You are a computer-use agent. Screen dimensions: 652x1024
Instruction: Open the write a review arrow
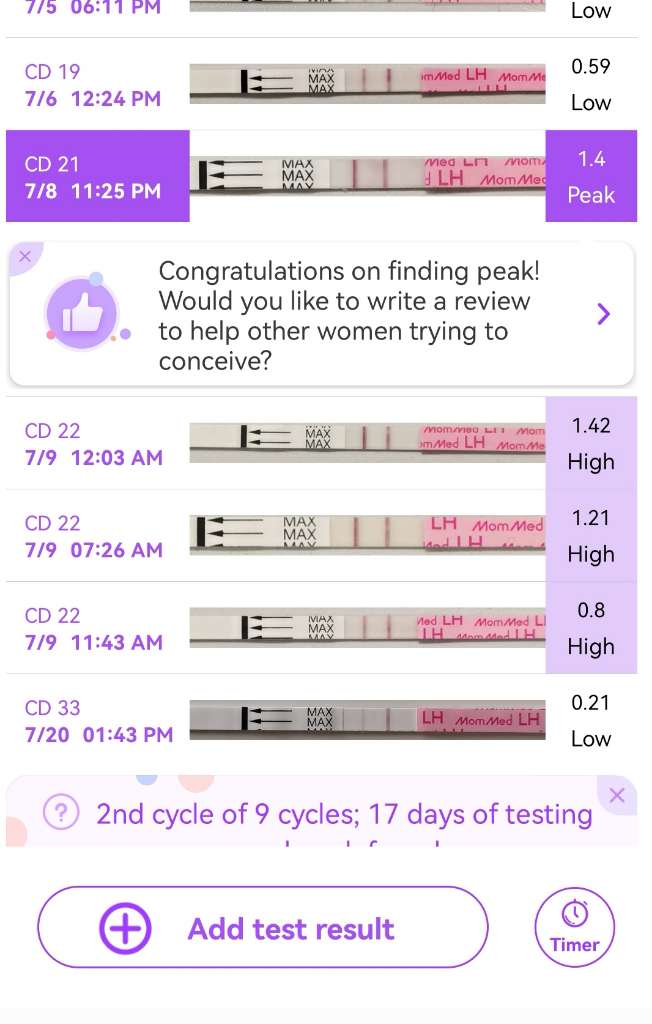coord(603,314)
